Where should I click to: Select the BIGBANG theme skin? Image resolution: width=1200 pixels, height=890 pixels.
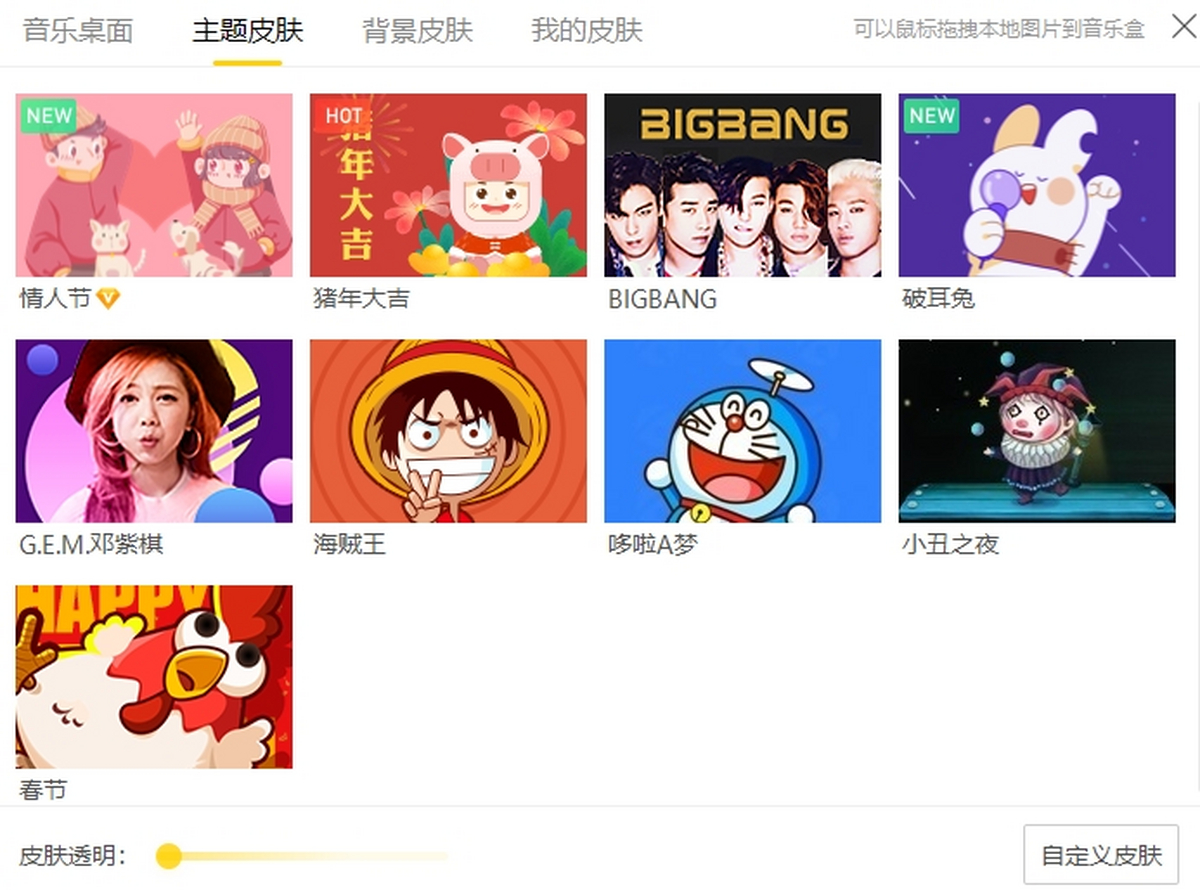pyautogui.click(x=742, y=185)
